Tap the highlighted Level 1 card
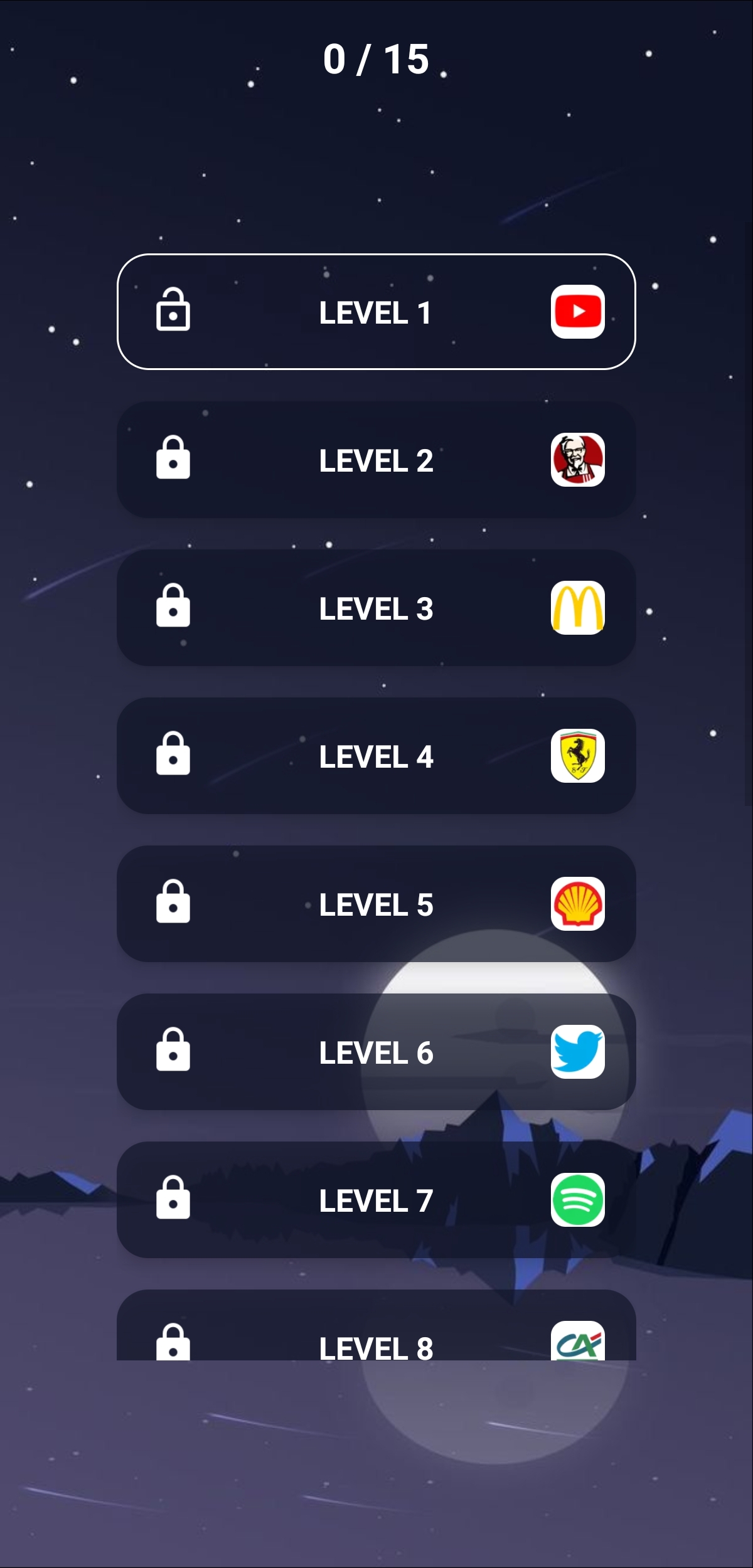 (x=376, y=312)
